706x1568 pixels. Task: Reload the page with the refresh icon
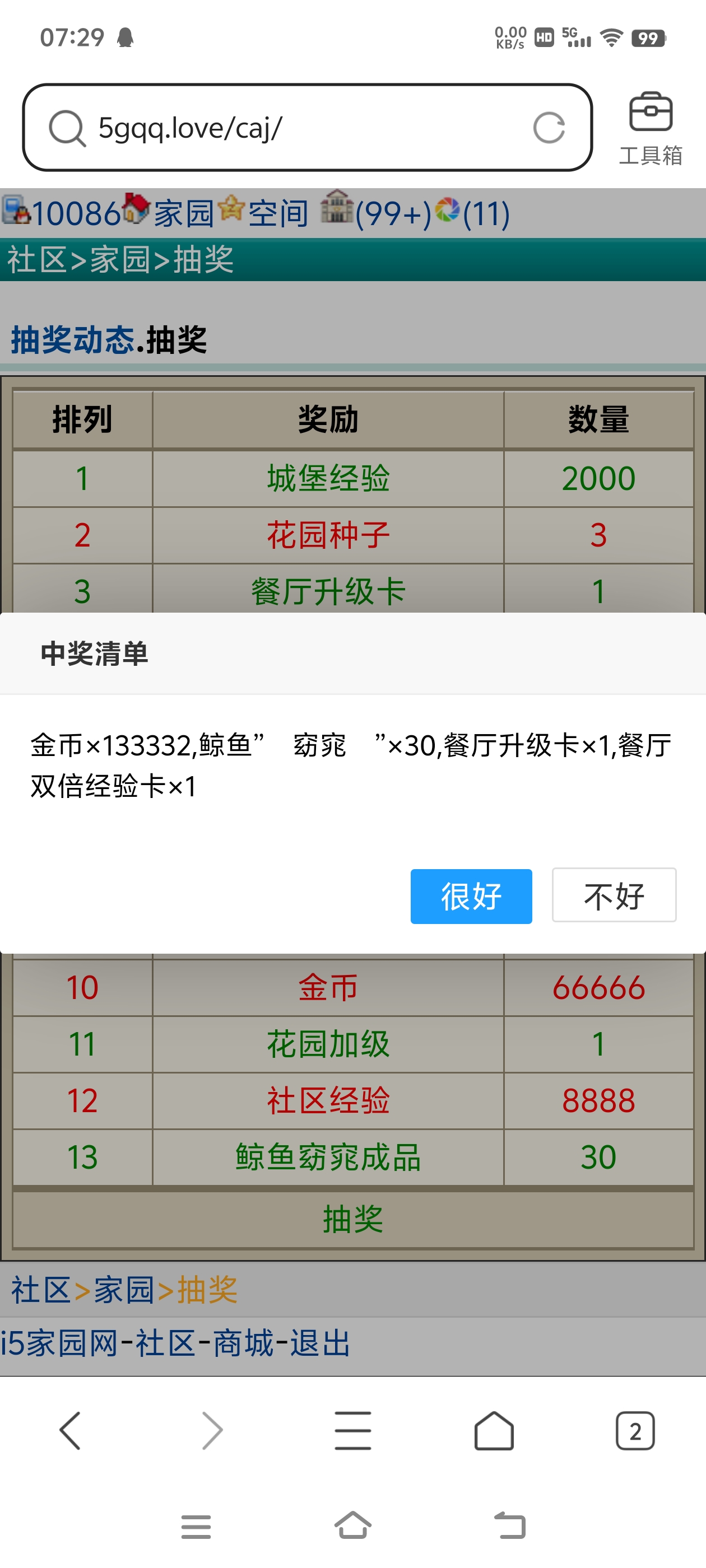coord(548,128)
